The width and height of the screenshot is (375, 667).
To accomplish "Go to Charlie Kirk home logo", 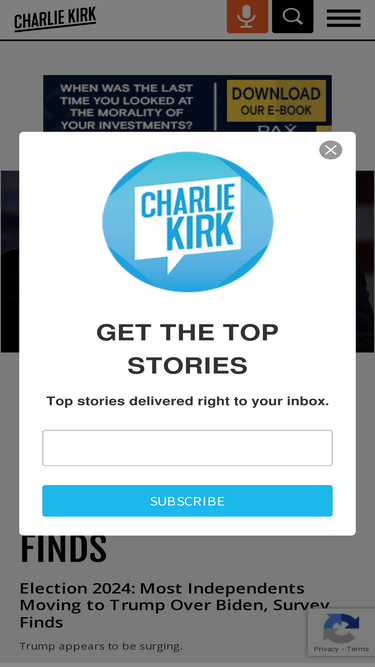I will (x=55, y=19).
